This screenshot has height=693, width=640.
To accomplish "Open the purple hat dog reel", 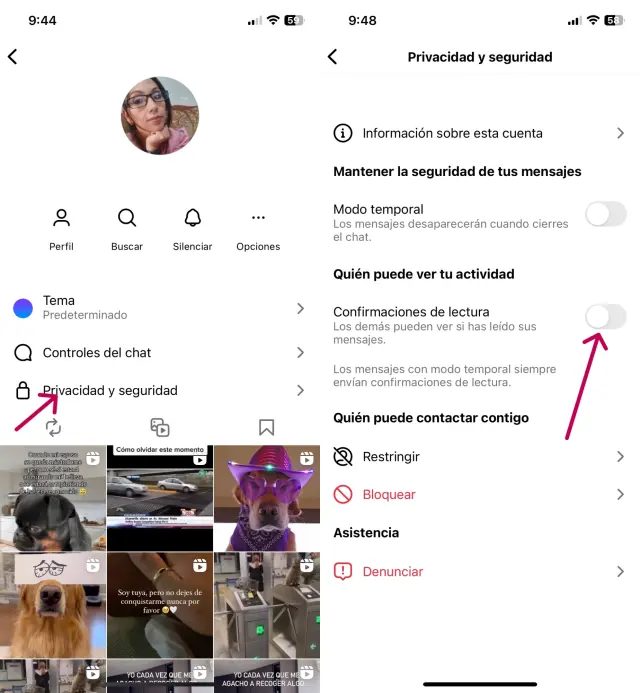I will [267, 496].
